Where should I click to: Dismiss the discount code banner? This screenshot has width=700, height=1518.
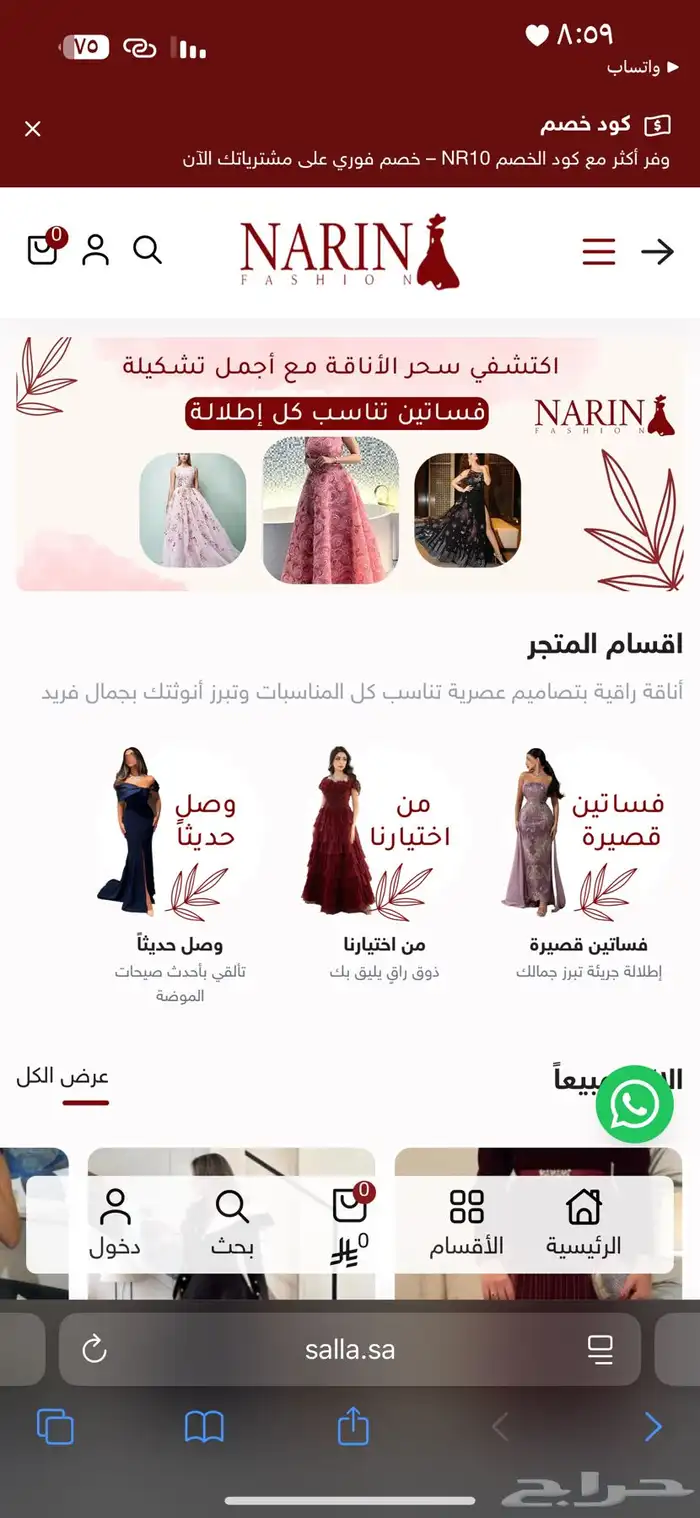[33, 129]
